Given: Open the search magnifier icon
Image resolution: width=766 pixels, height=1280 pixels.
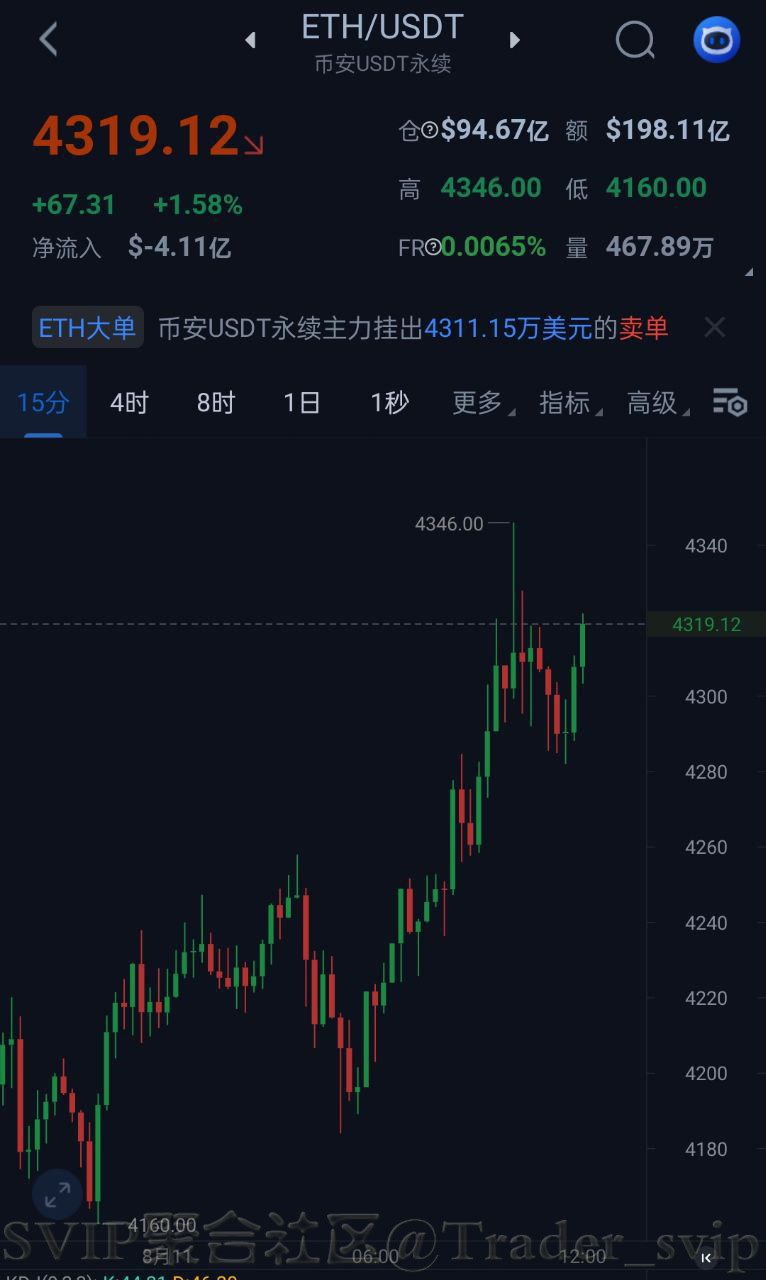Looking at the screenshot, I should [x=635, y=40].
